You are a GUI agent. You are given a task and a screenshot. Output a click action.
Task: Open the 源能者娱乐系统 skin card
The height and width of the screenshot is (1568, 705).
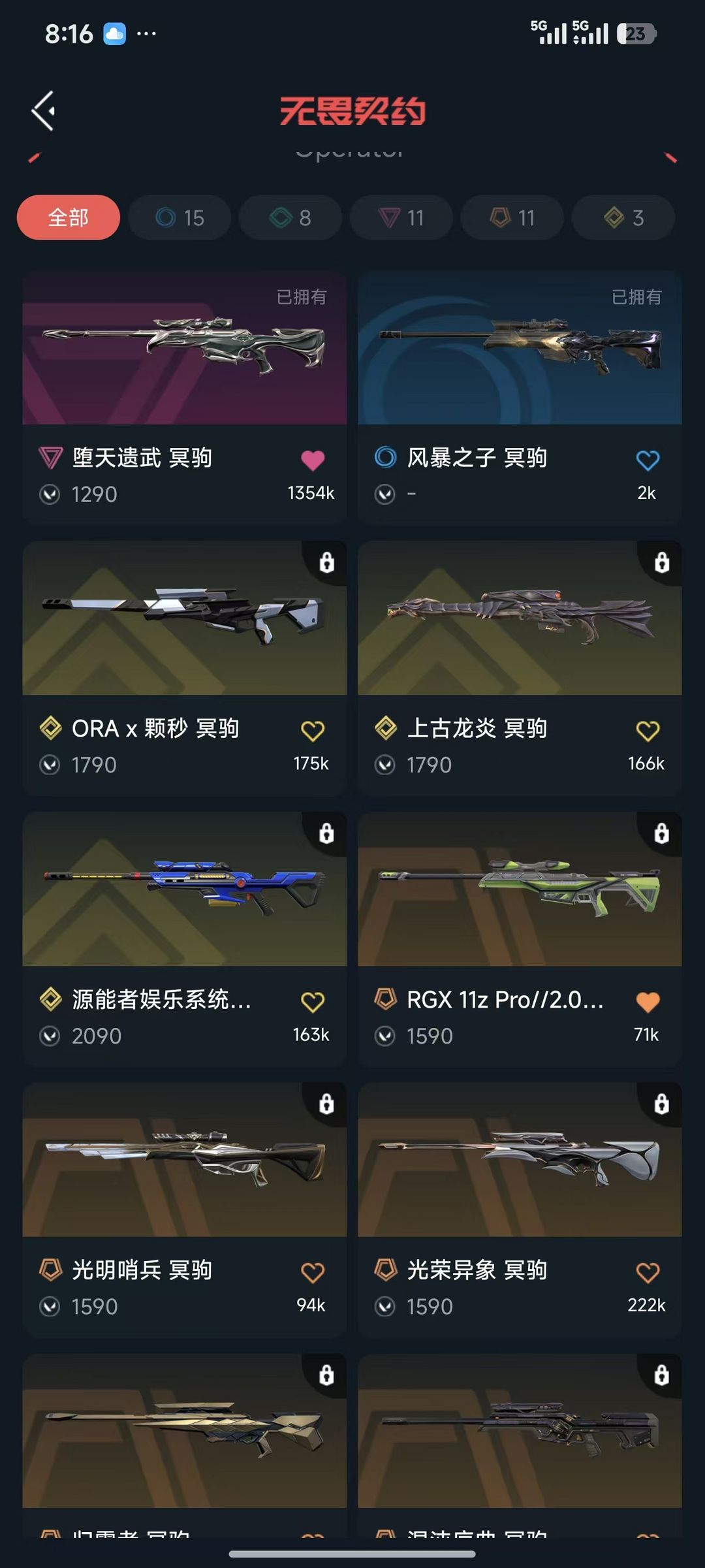pyautogui.click(x=185, y=939)
